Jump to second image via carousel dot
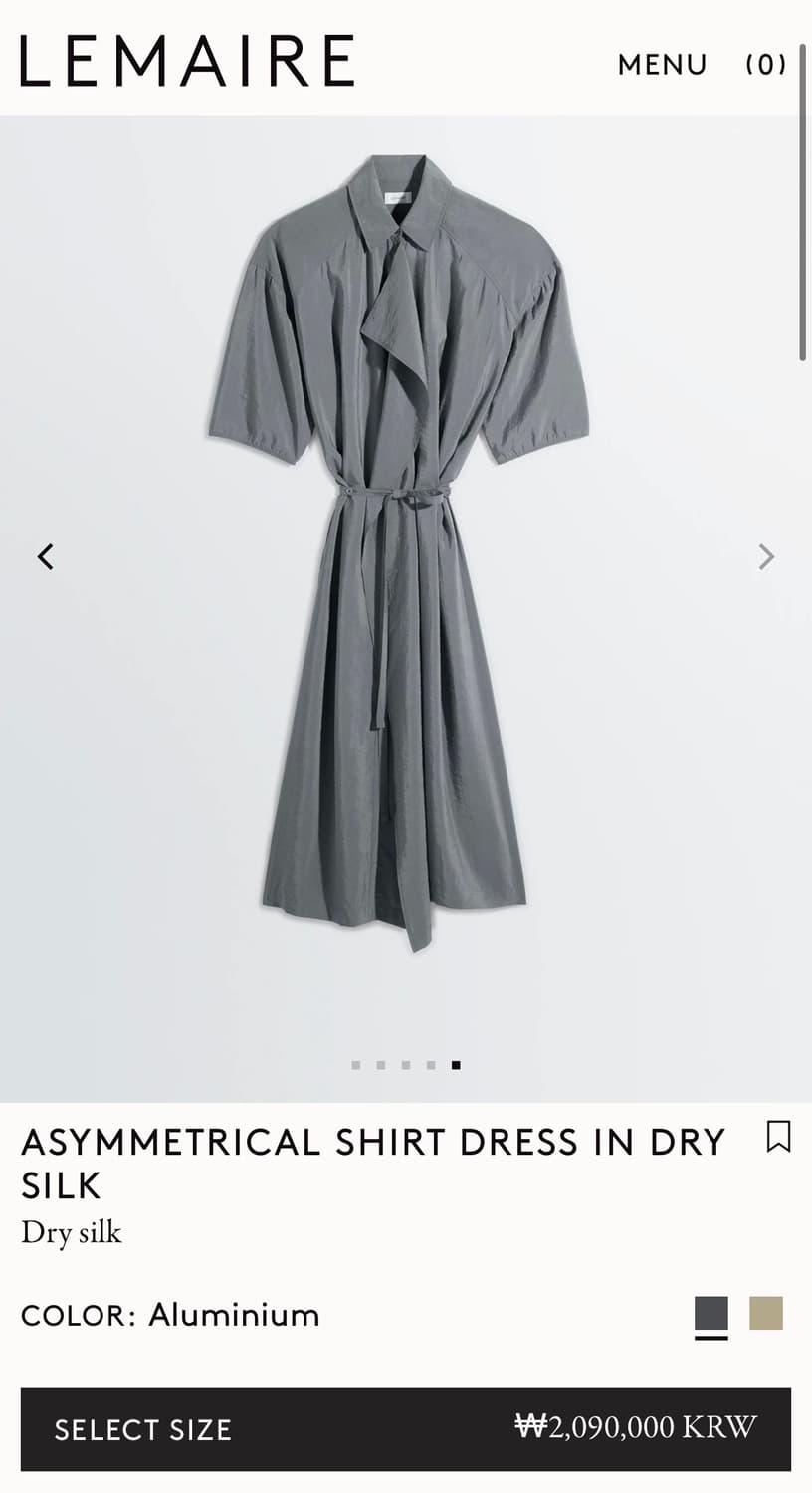This screenshot has width=812, height=1493. click(x=381, y=1064)
